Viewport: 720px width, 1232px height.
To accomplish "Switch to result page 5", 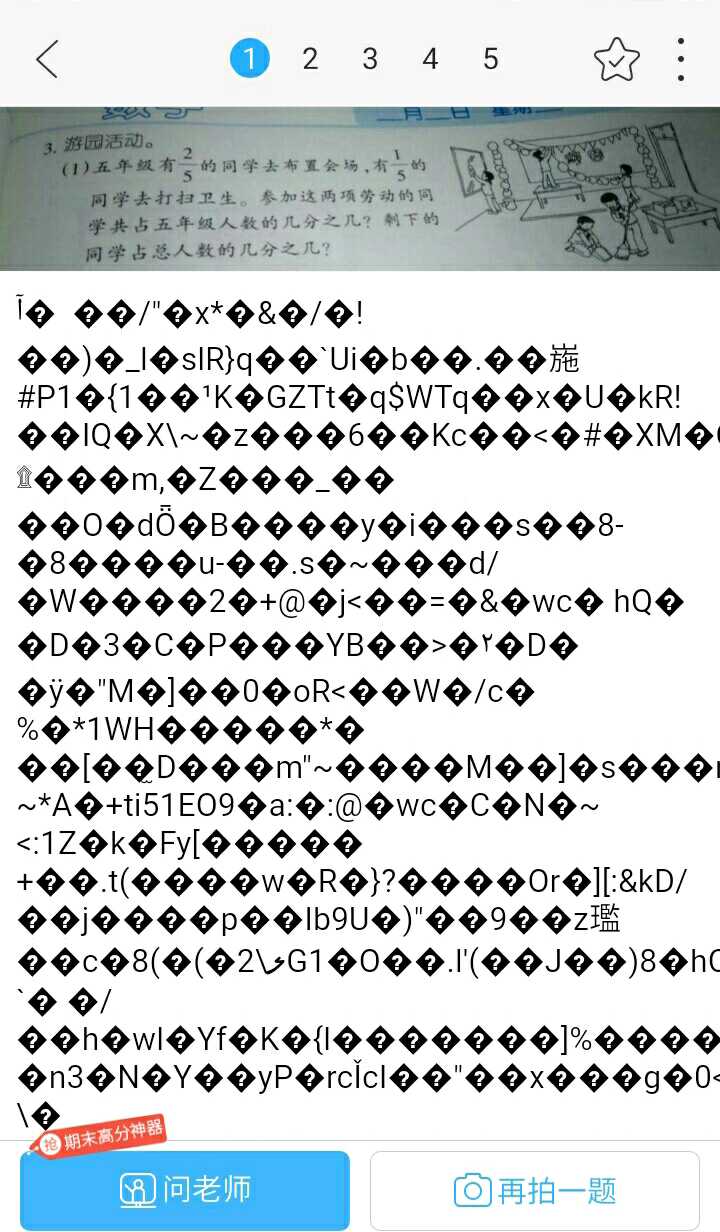I will [490, 60].
